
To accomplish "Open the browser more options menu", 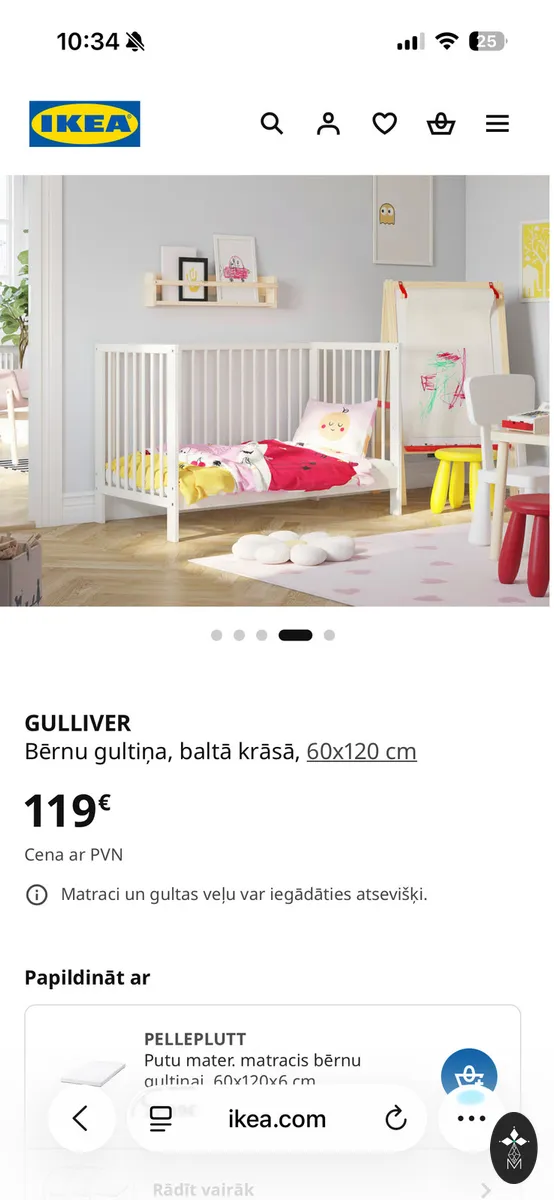I will [471, 1119].
